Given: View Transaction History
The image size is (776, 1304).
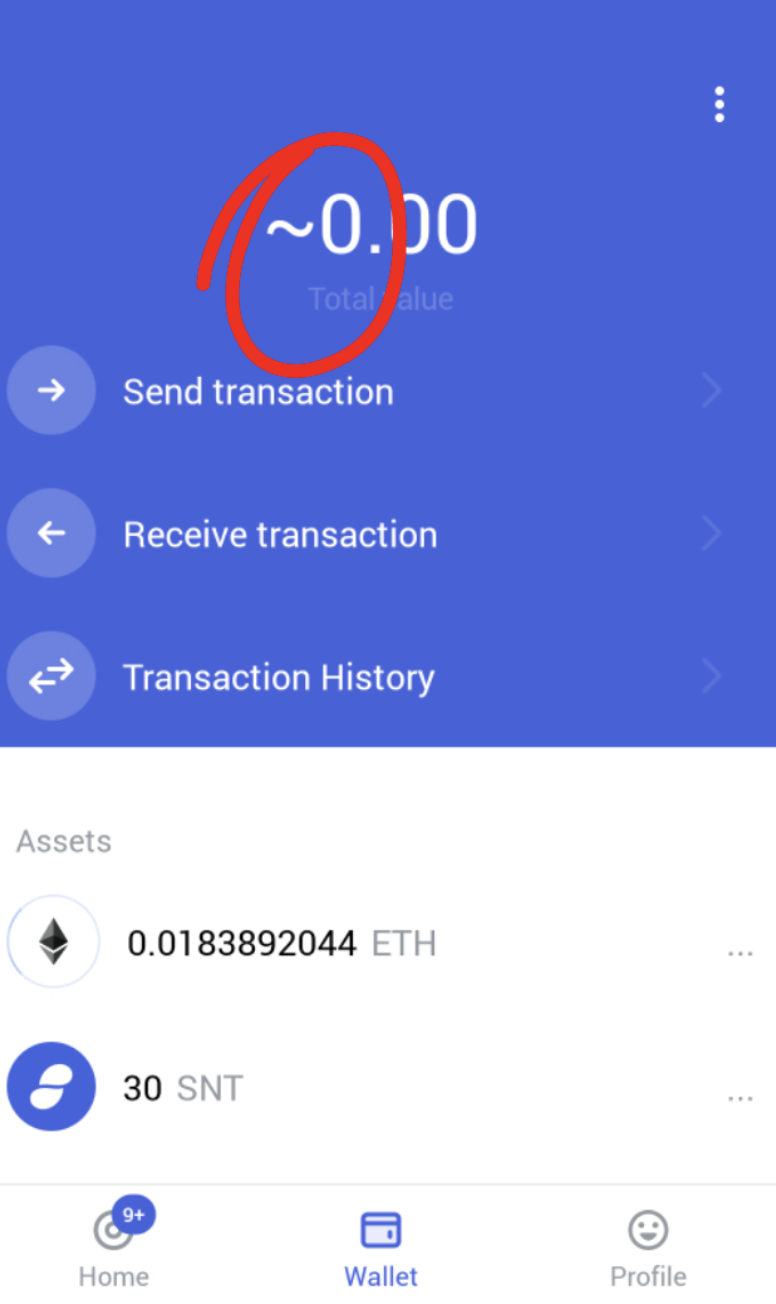Looking at the screenshot, I should 278,678.
